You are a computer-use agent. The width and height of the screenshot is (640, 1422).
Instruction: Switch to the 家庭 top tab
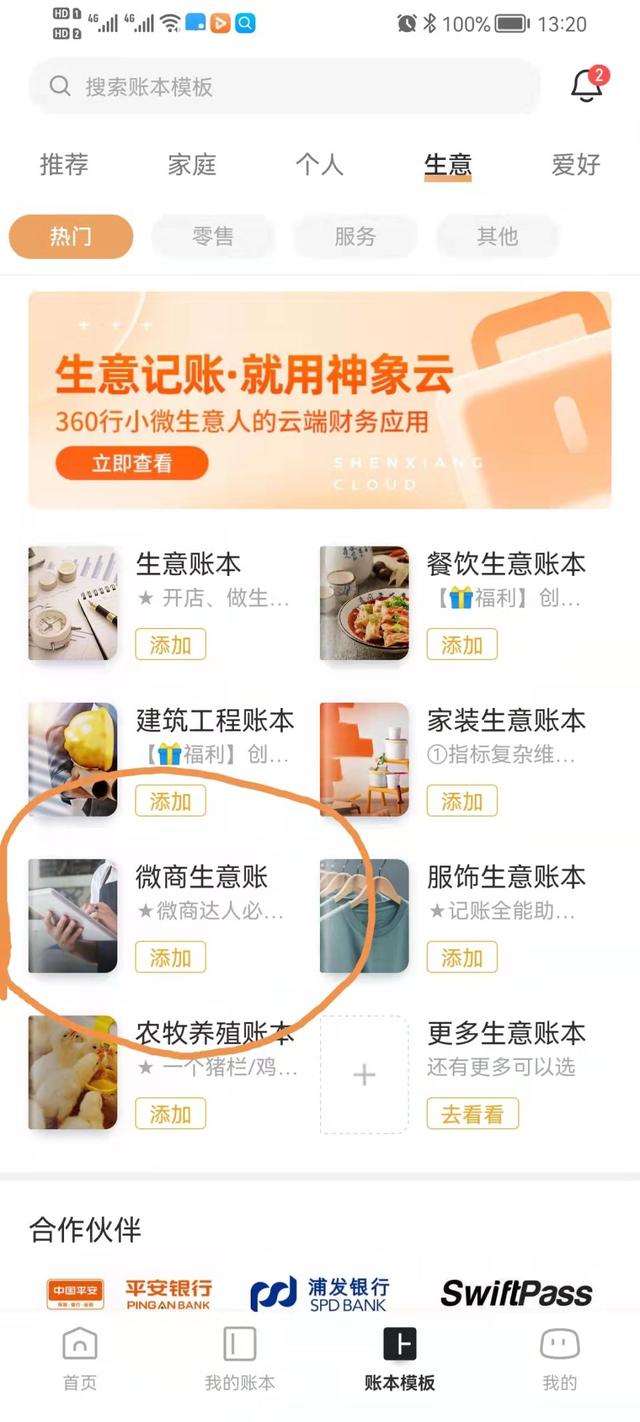192,165
